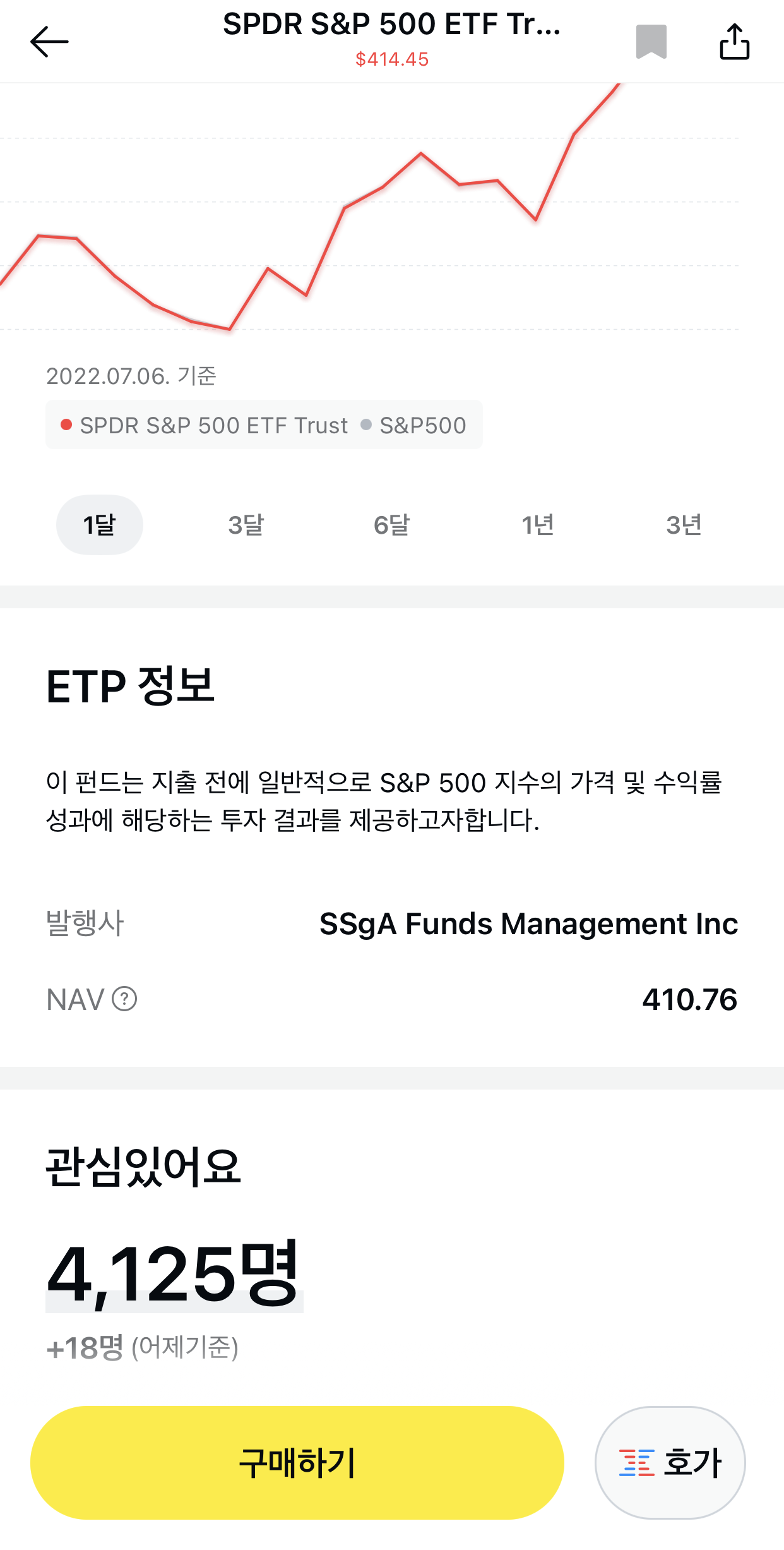Show the 3년 chart range
The width and height of the screenshot is (784, 1550).
(x=684, y=525)
